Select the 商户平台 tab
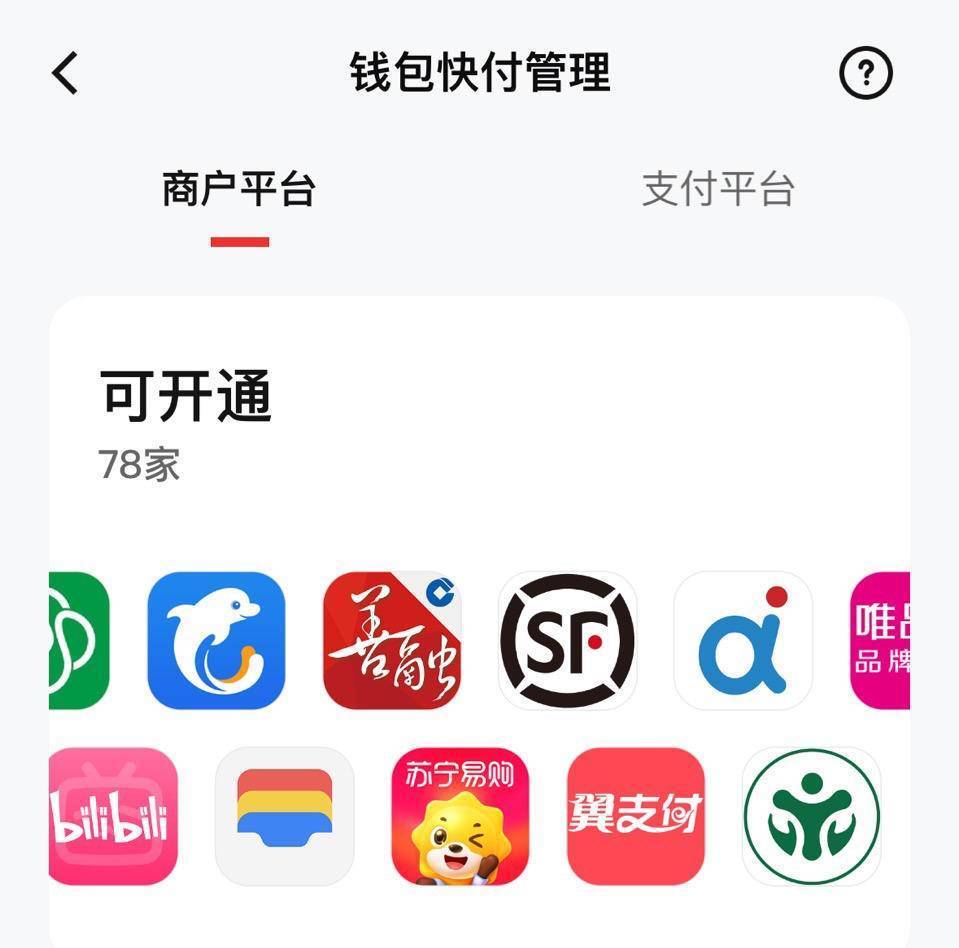 239,189
